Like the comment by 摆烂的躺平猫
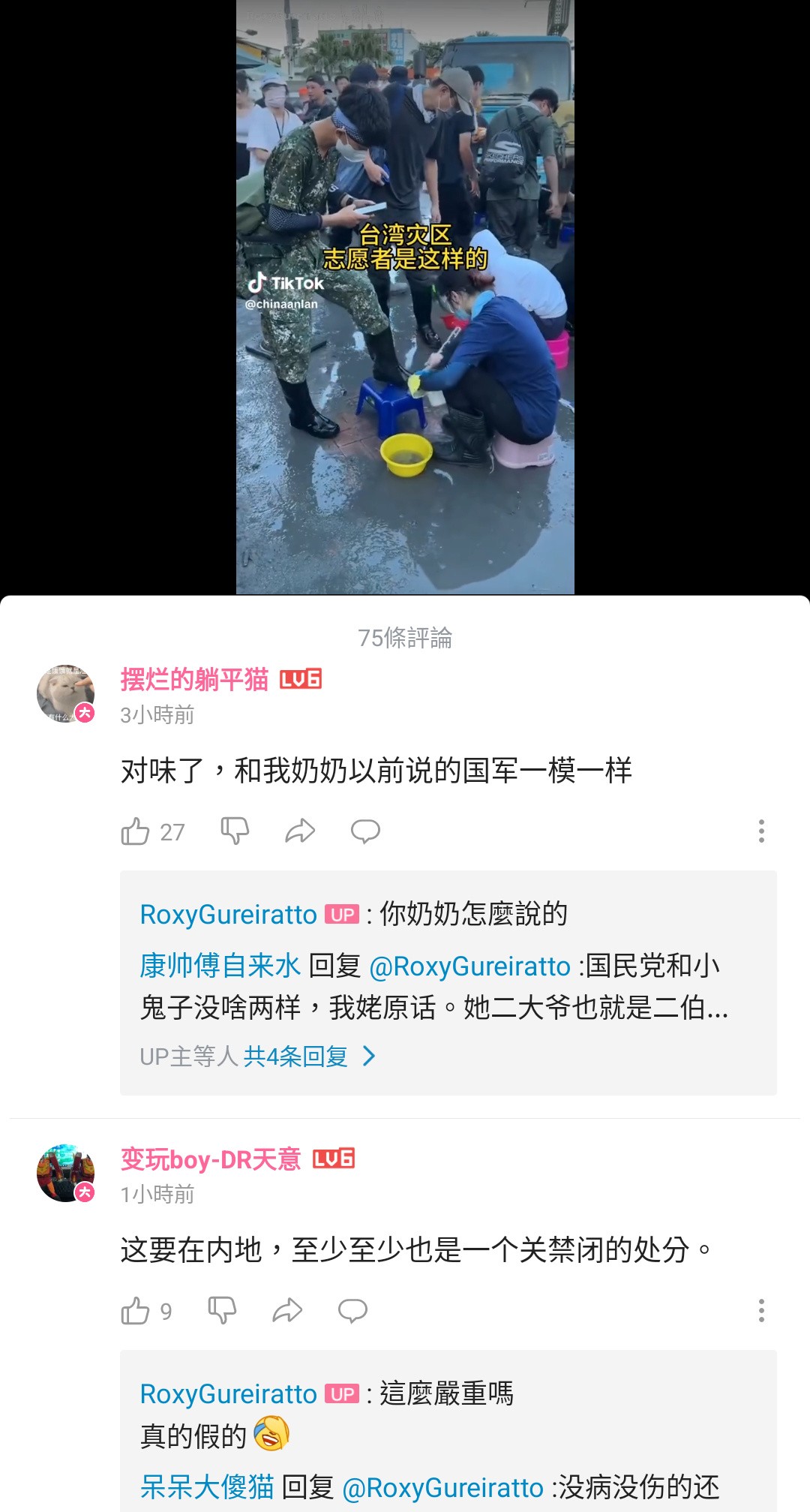This screenshot has height=1512, width=810. (136, 831)
